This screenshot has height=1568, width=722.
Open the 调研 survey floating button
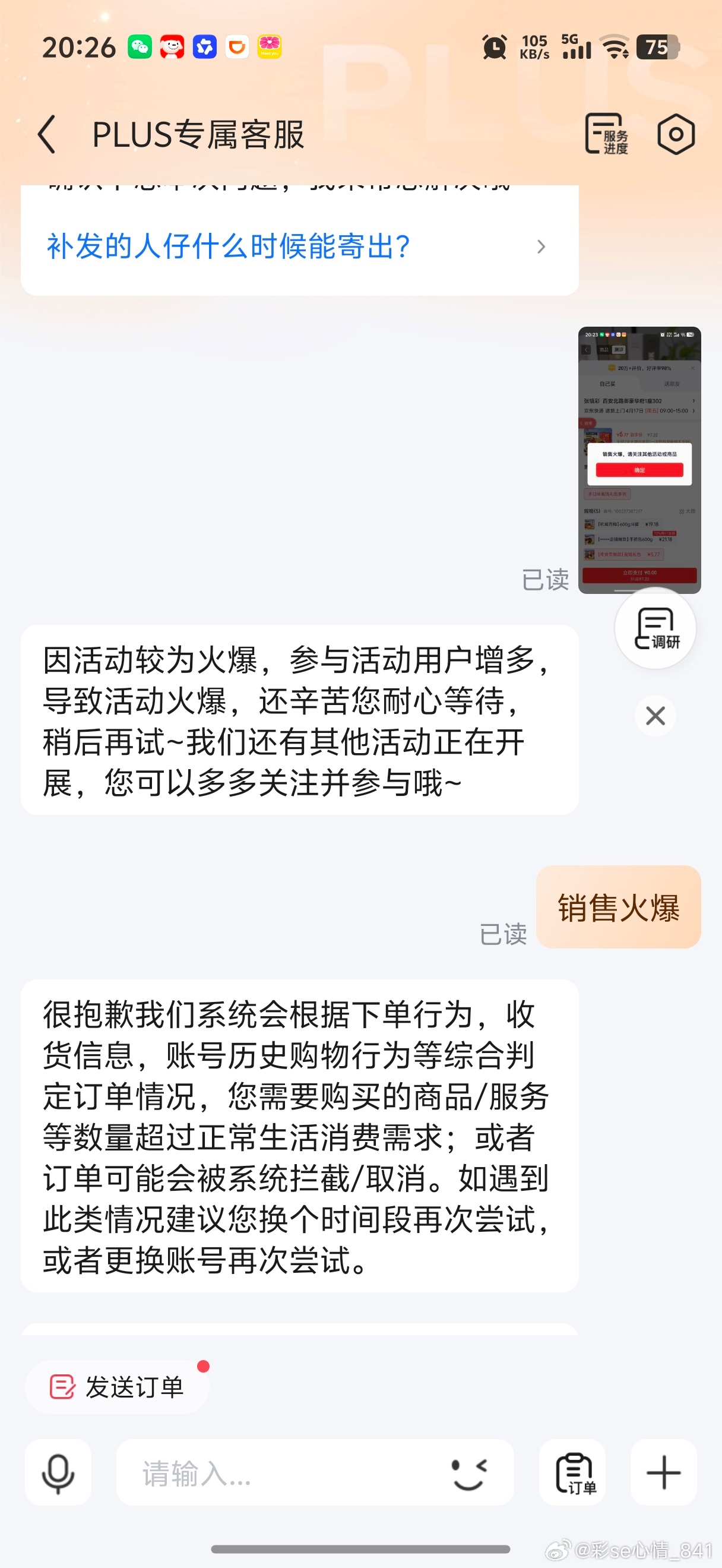pos(655,629)
